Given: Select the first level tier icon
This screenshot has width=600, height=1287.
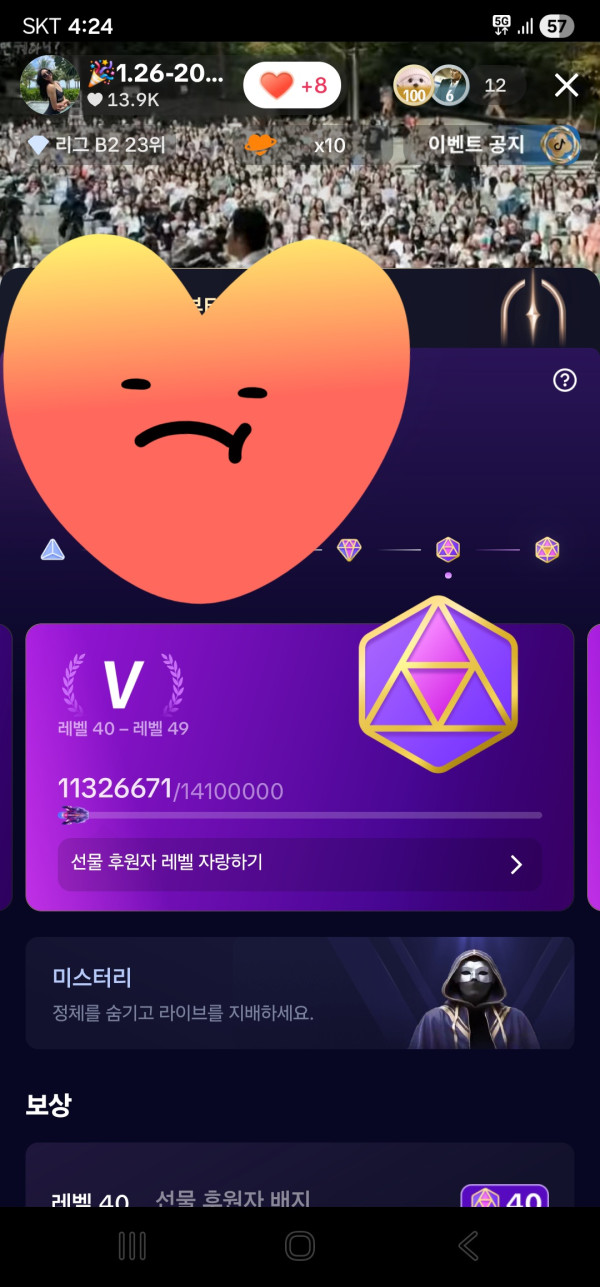Looking at the screenshot, I should click(x=53, y=550).
